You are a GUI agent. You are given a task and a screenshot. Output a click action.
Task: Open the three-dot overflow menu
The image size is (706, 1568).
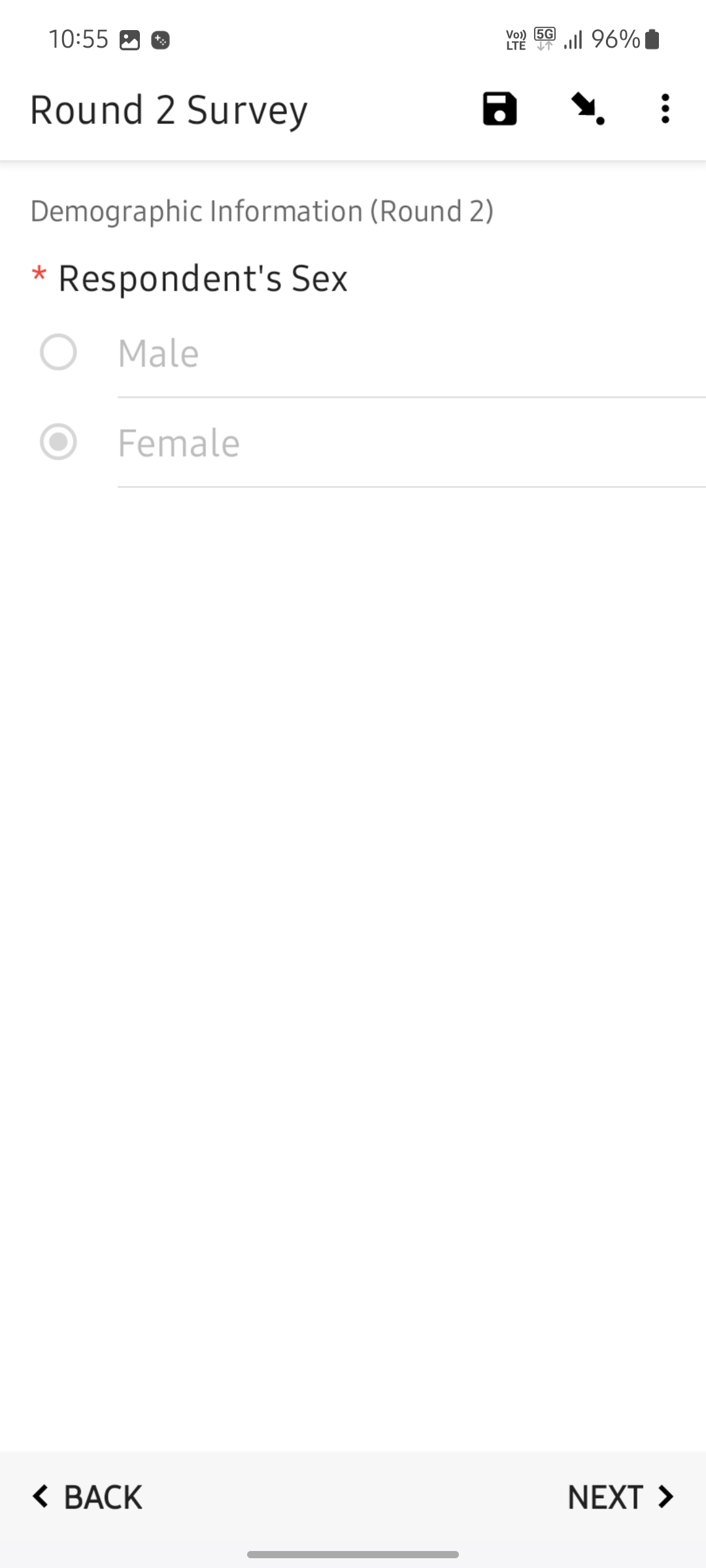point(665,108)
